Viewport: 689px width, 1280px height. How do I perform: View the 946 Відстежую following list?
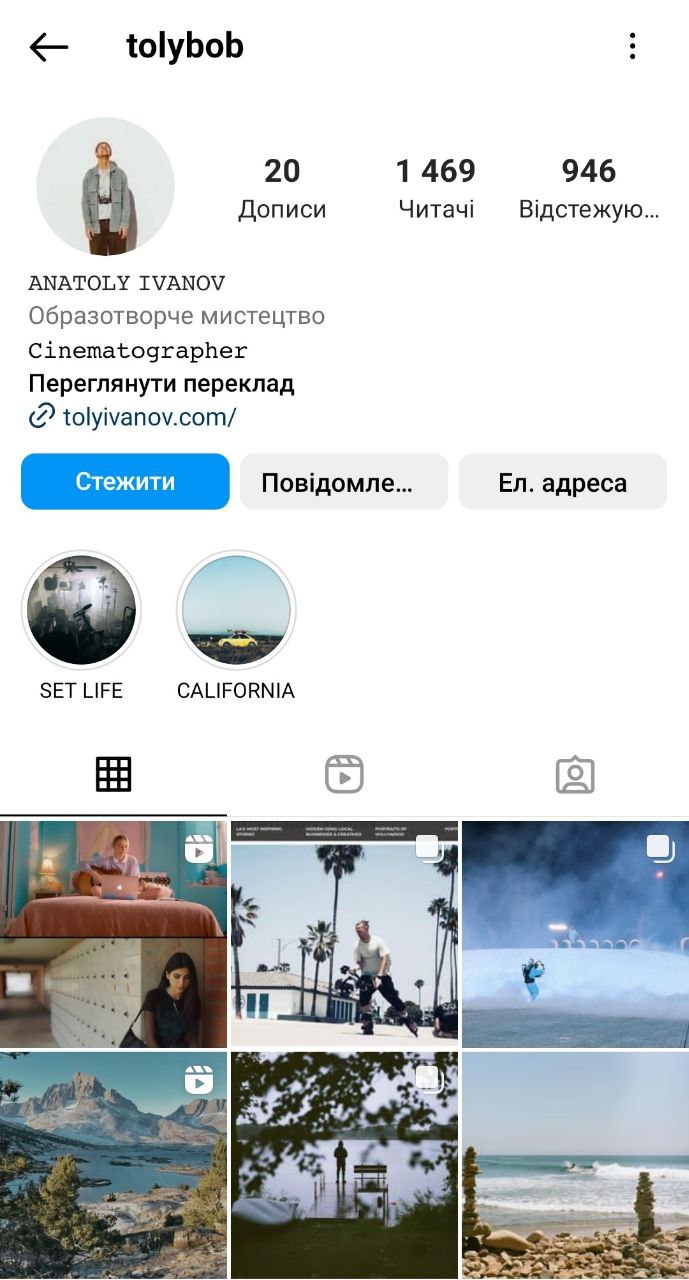coord(588,188)
